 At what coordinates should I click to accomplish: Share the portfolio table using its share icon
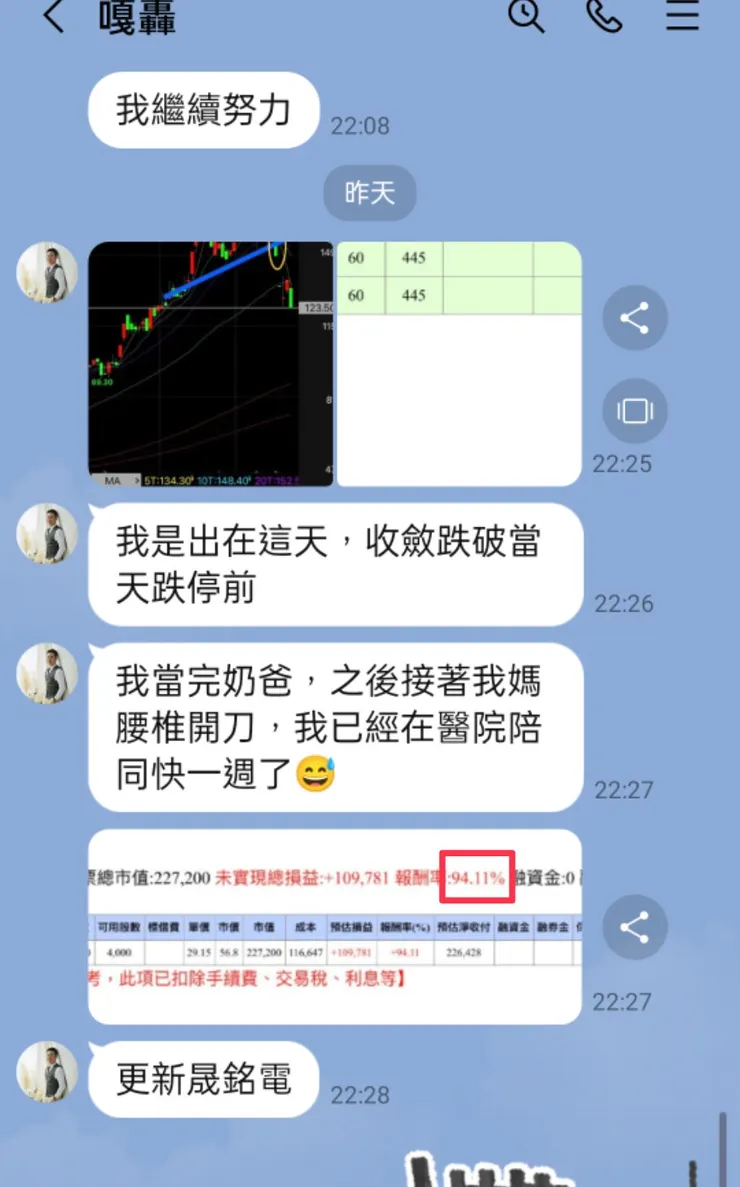click(x=635, y=927)
